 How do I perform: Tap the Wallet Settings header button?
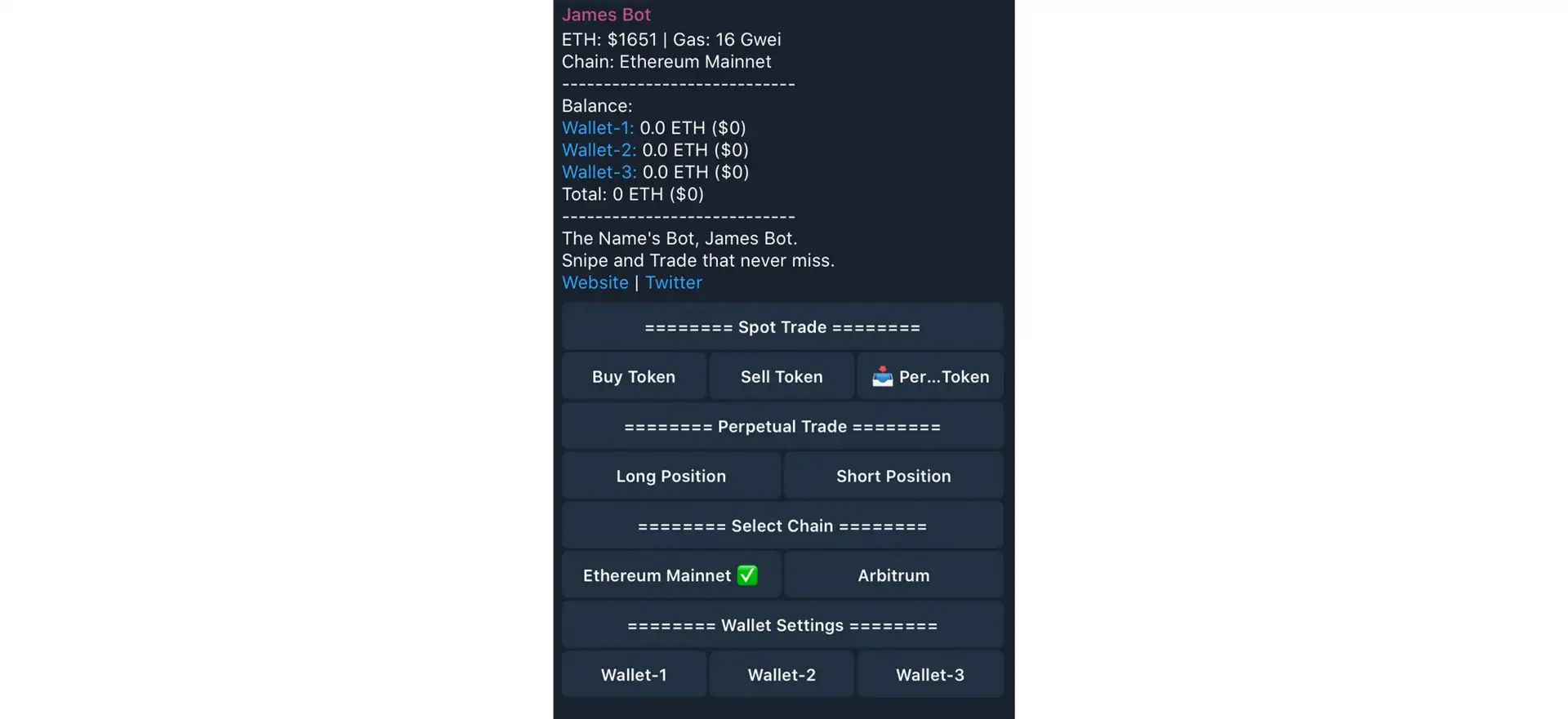point(782,626)
